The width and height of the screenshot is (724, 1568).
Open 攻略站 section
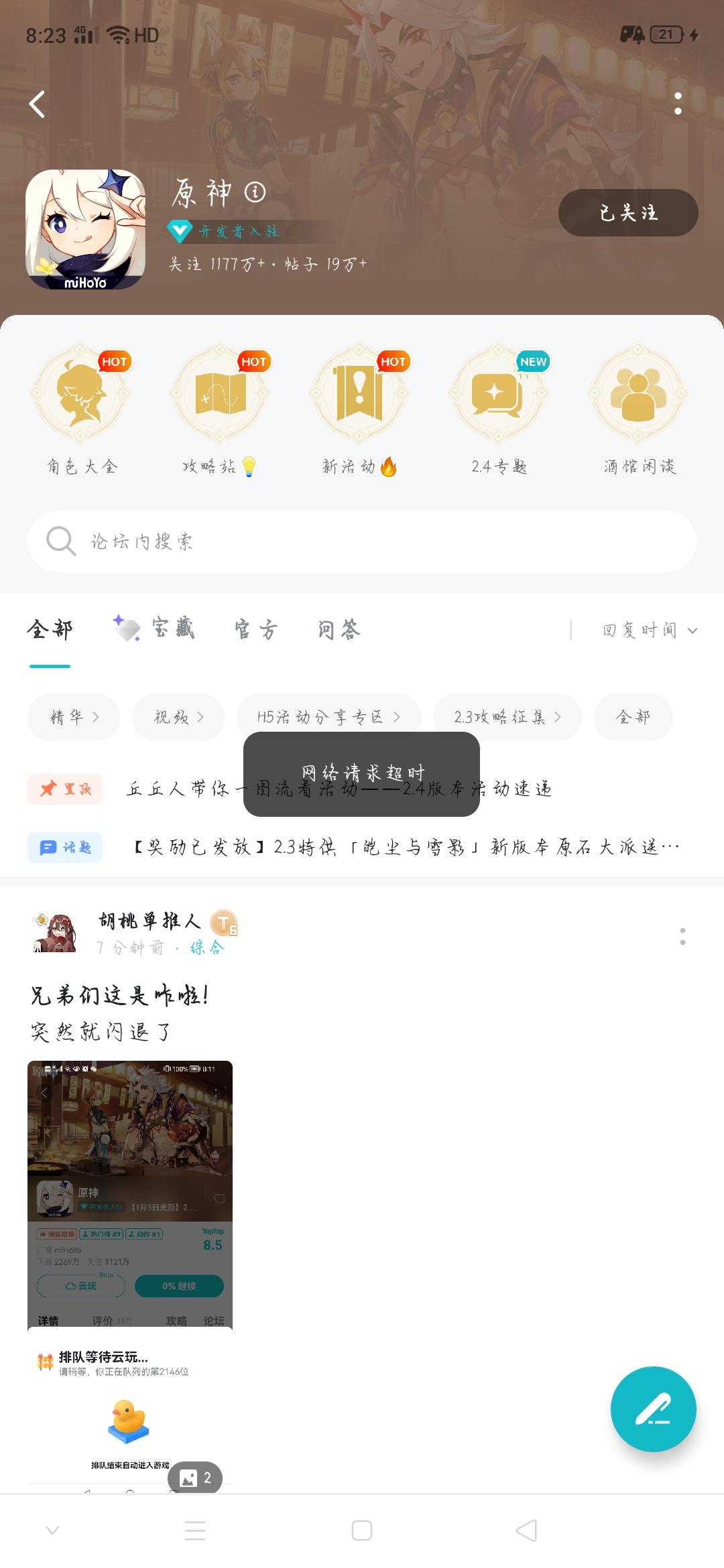(x=221, y=410)
